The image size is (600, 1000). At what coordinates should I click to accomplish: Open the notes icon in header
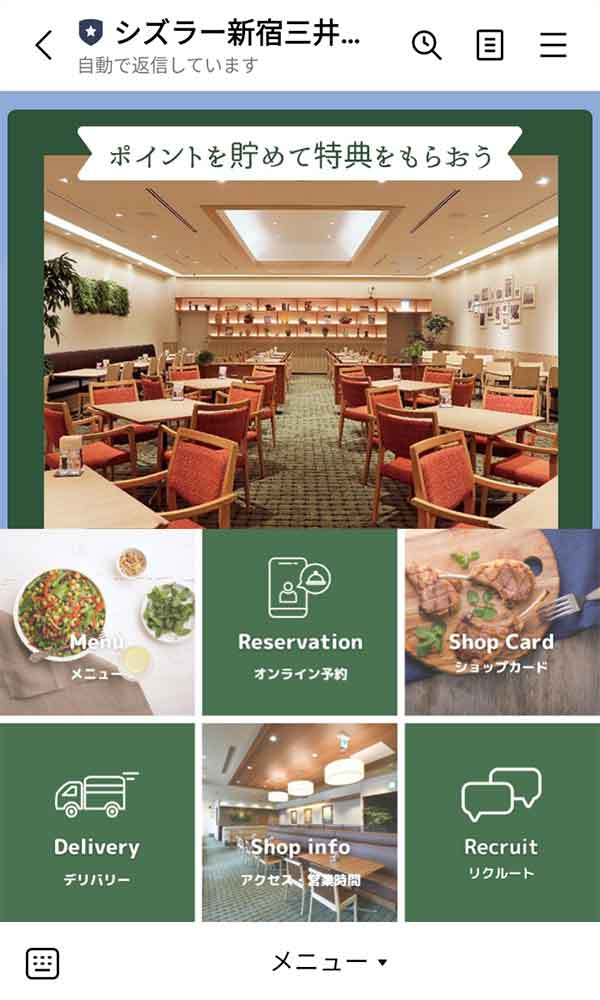point(490,45)
